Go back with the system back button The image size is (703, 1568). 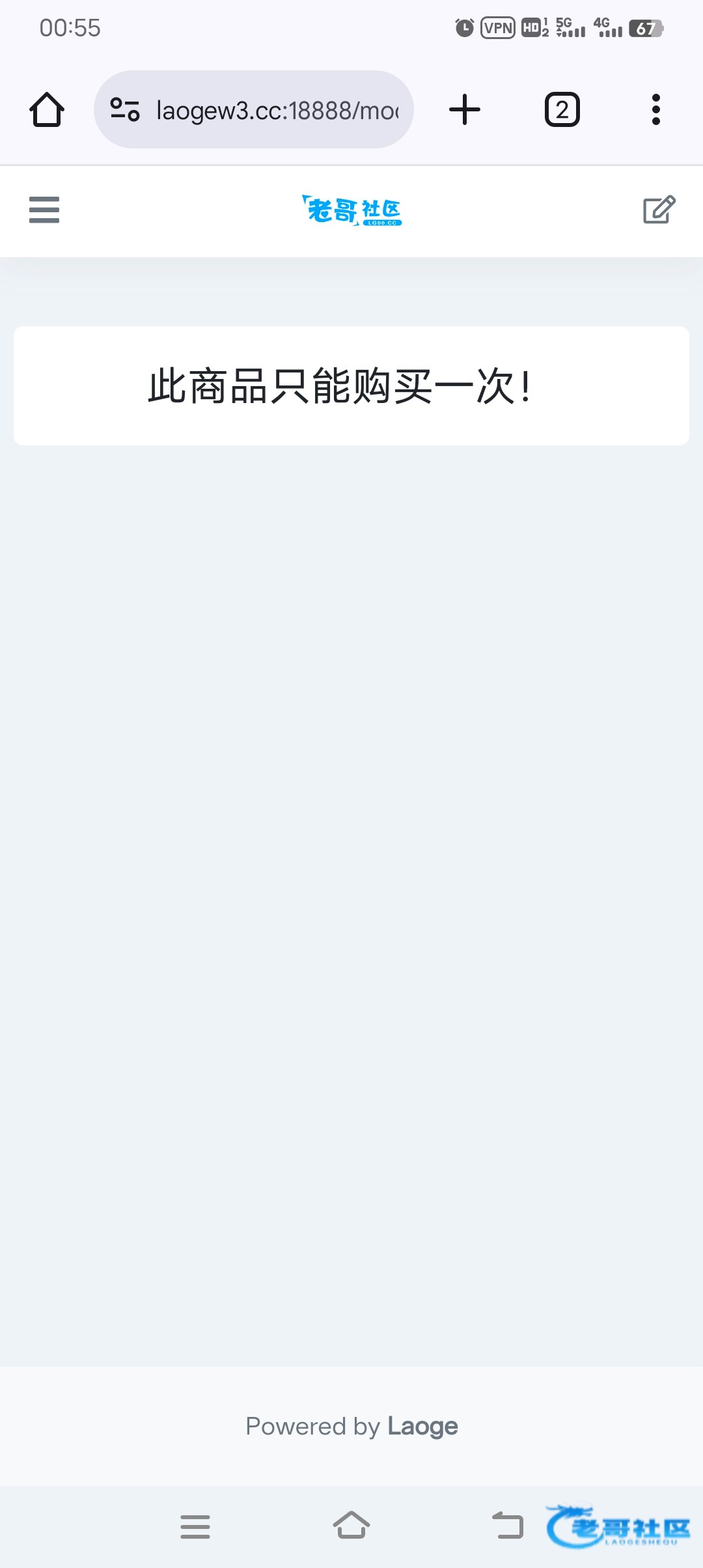(x=508, y=1525)
